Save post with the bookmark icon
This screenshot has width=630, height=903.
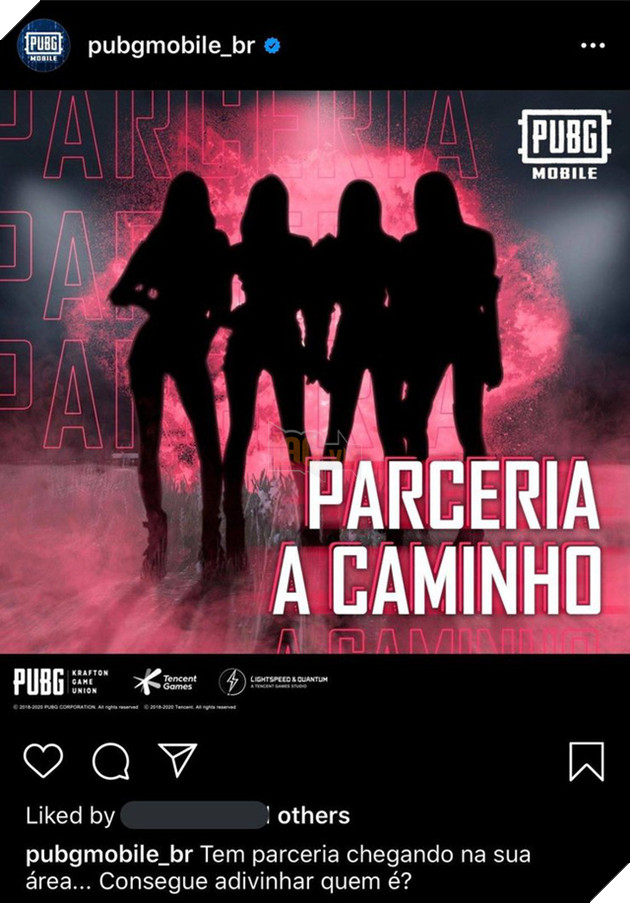(587, 761)
